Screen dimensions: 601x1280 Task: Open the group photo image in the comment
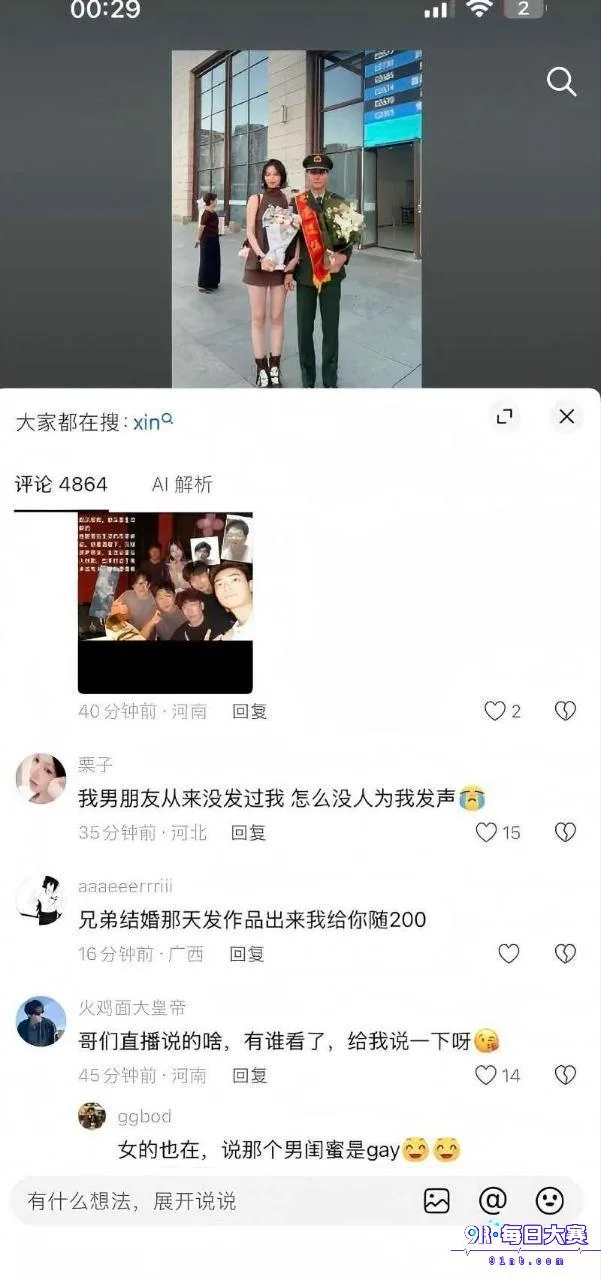tap(165, 603)
